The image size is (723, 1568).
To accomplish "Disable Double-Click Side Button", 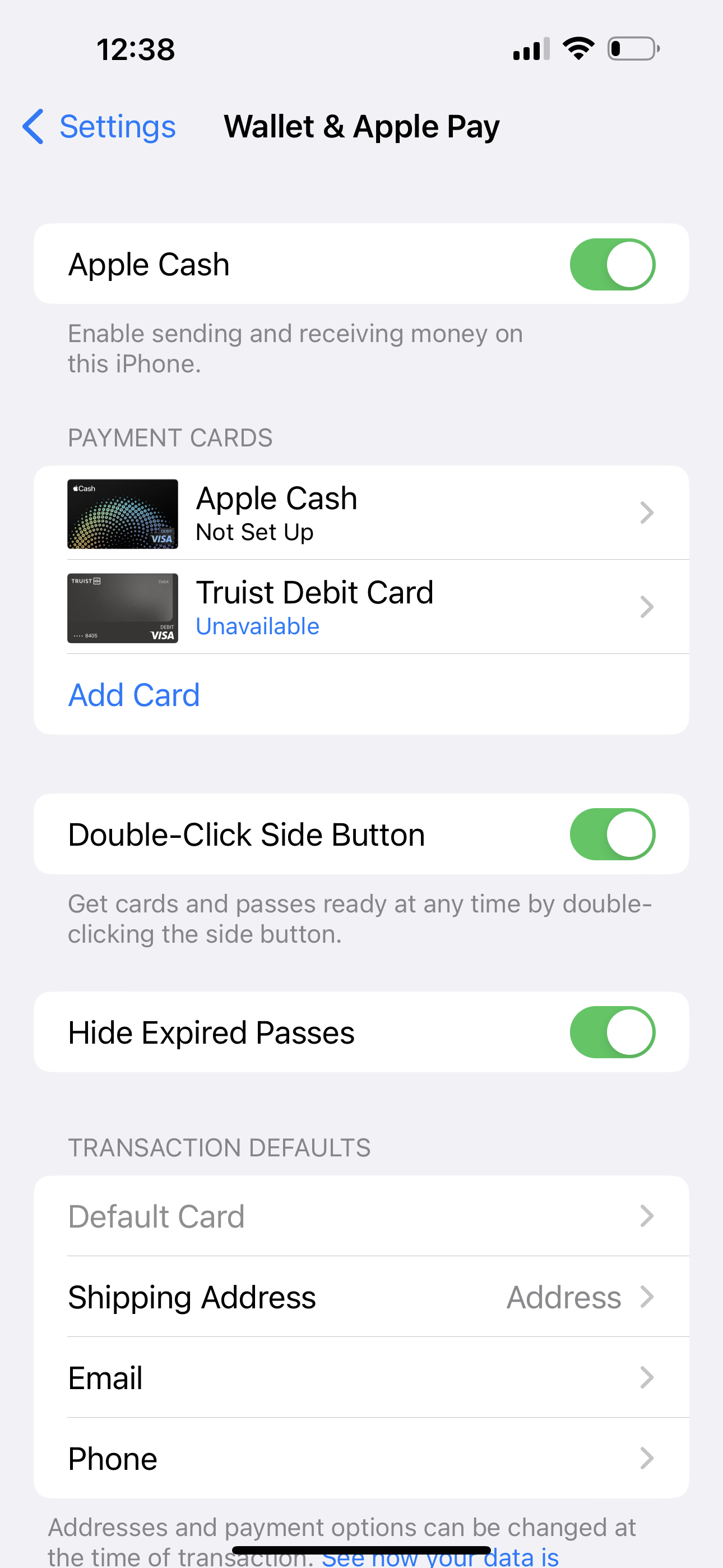I will point(612,834).
